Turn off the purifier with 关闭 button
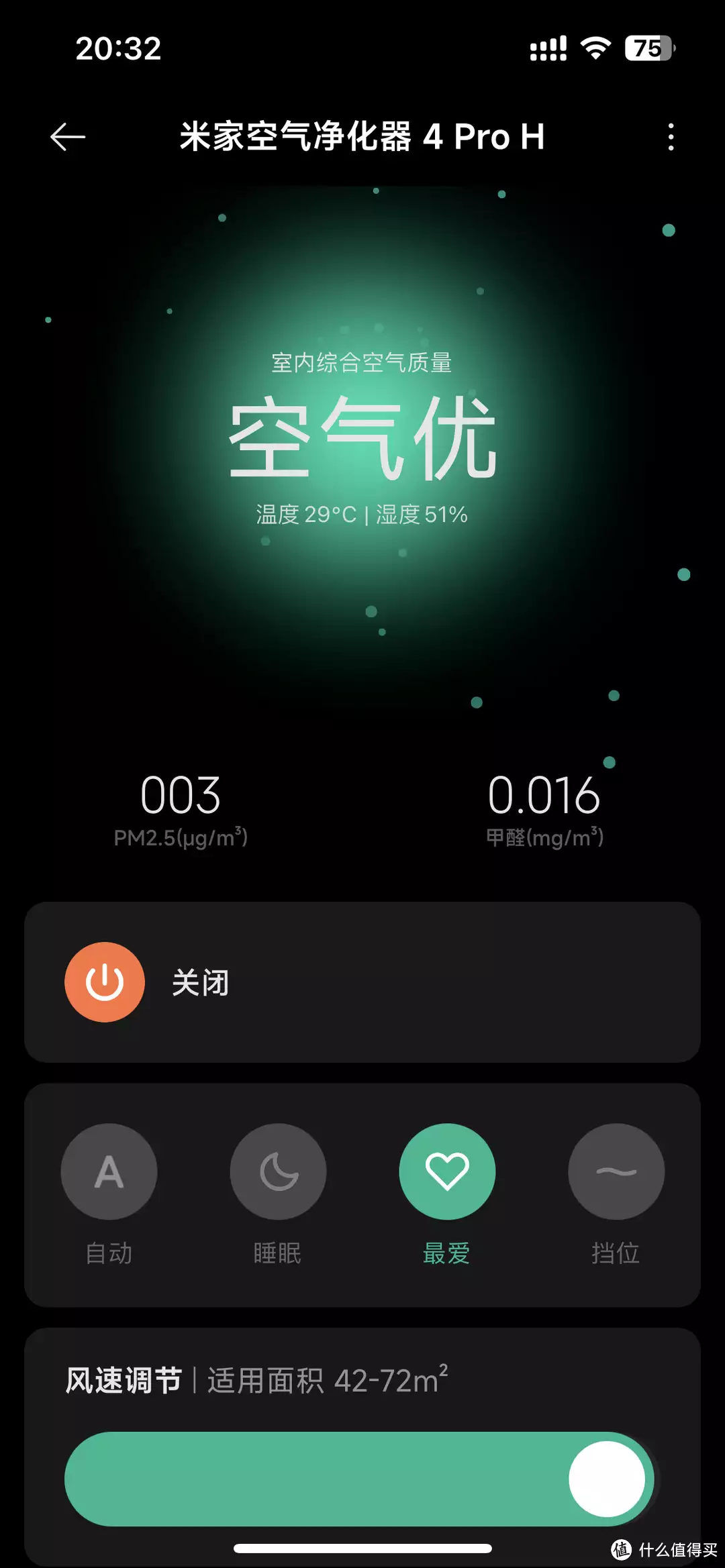This screenshot has width=725, height=1568. click(x=105, y=982)
